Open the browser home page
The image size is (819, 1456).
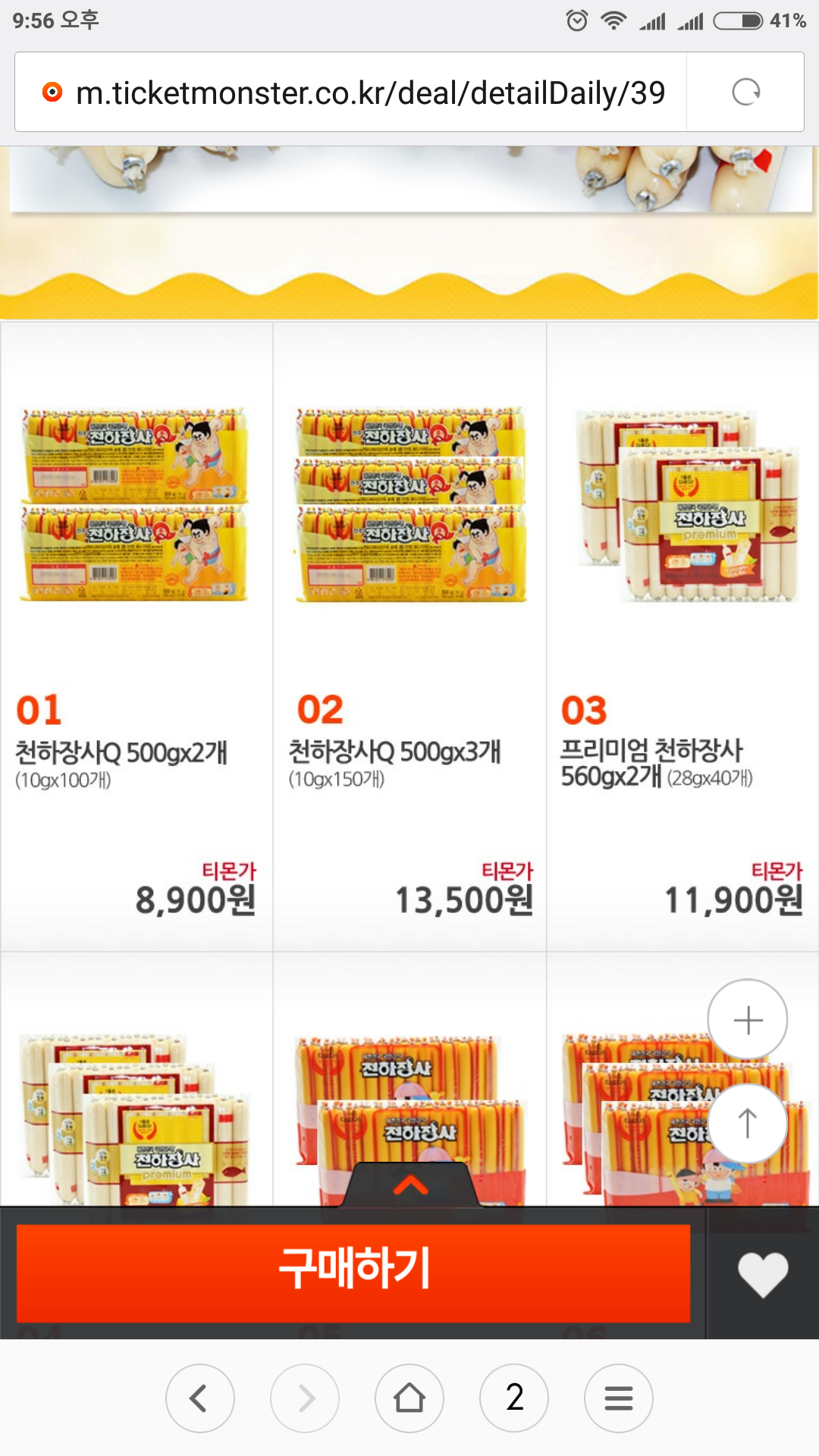tap(409, 1398)
